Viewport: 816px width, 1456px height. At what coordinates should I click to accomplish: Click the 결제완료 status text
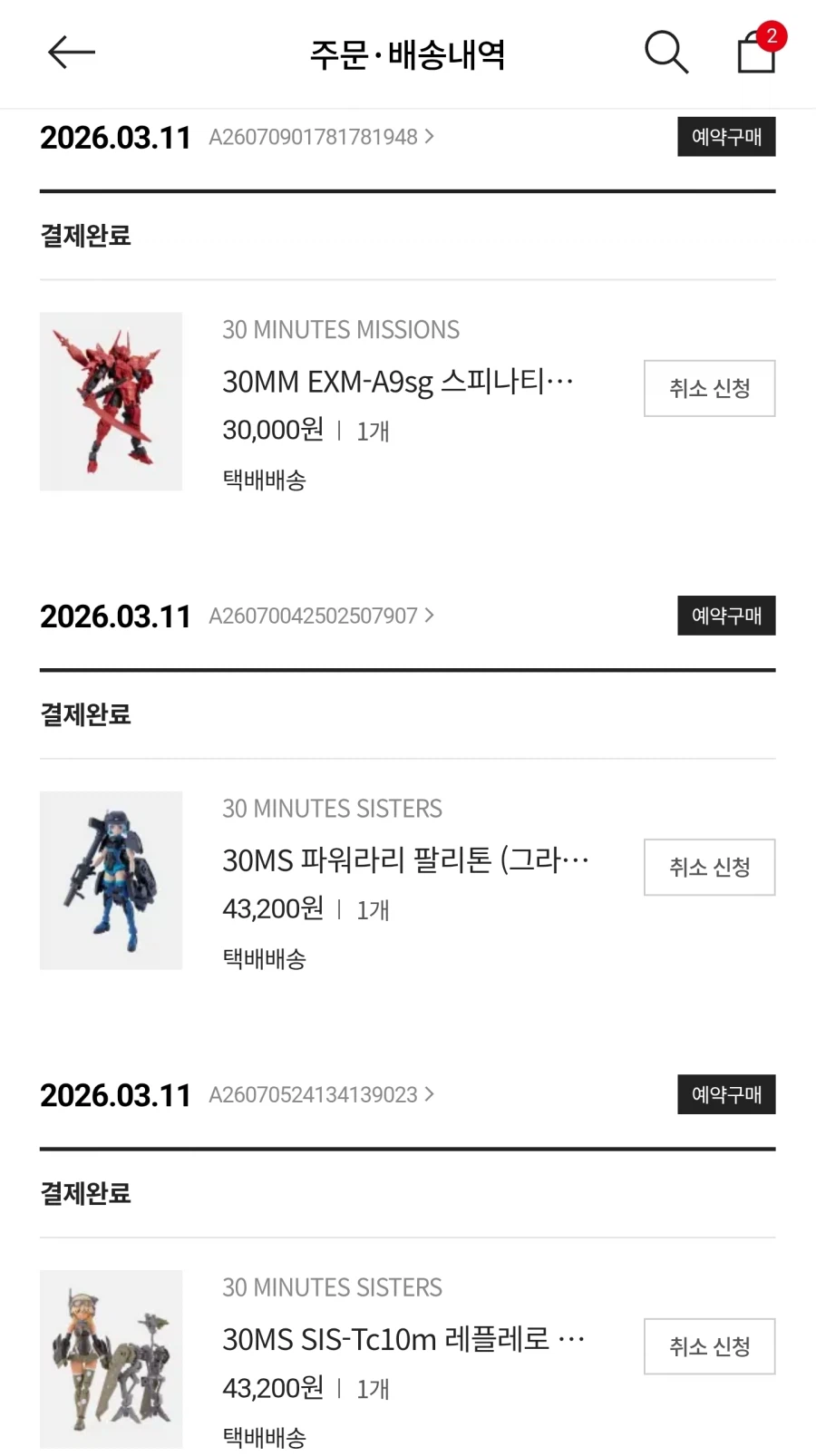point(84,236)
